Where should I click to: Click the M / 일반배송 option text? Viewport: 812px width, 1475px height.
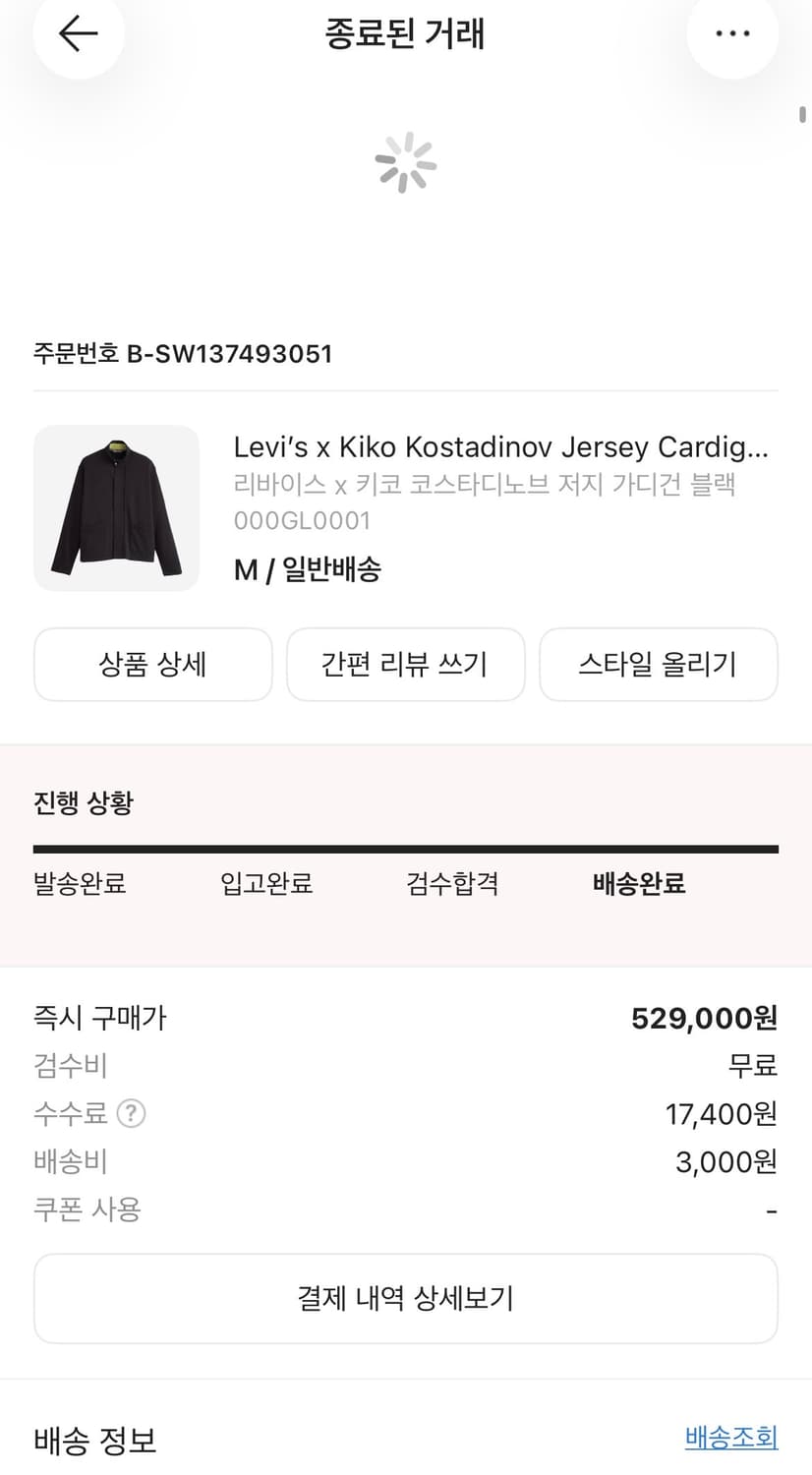[309, 568]
